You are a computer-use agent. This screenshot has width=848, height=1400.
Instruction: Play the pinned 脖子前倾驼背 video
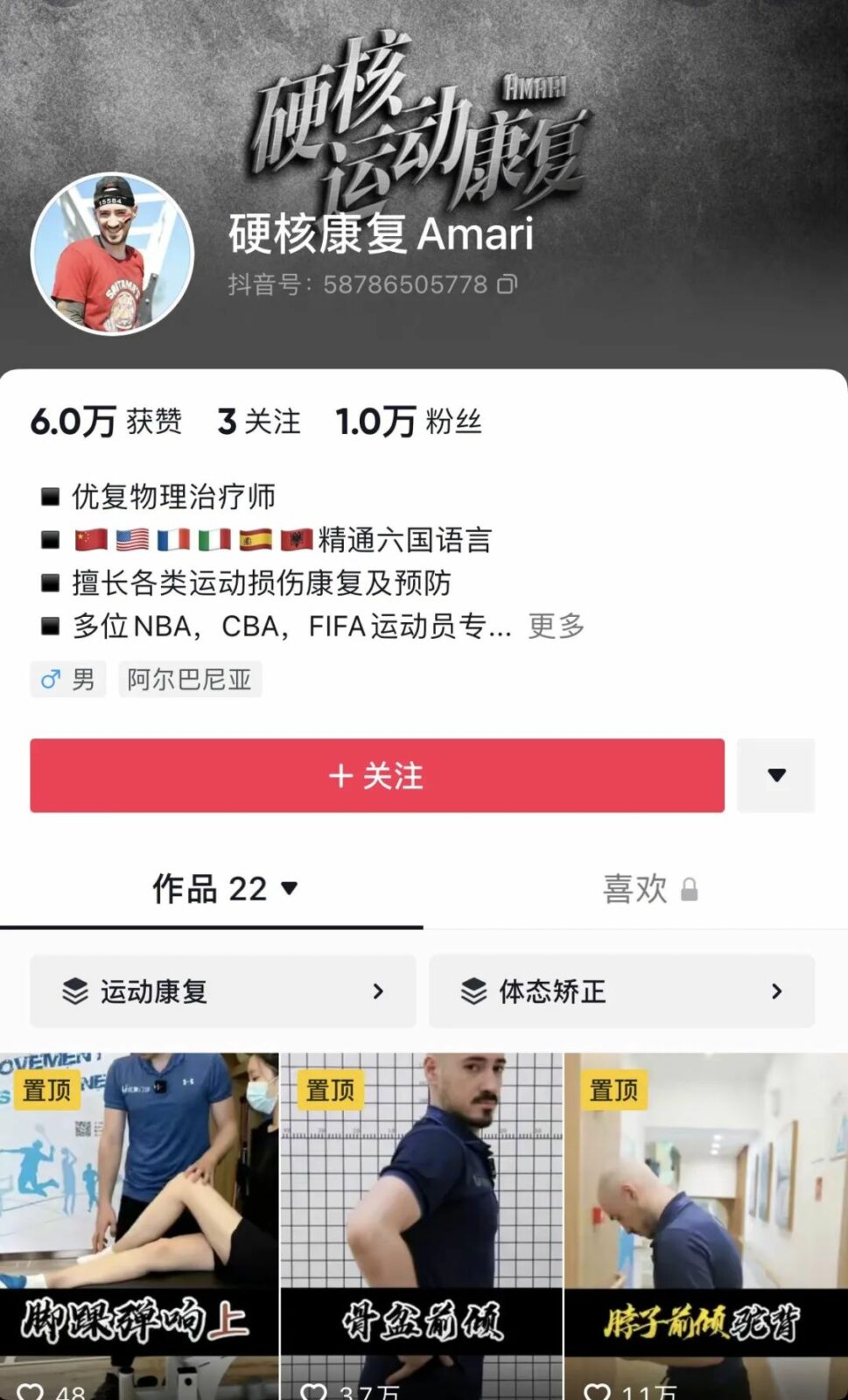coord(706,1225)
